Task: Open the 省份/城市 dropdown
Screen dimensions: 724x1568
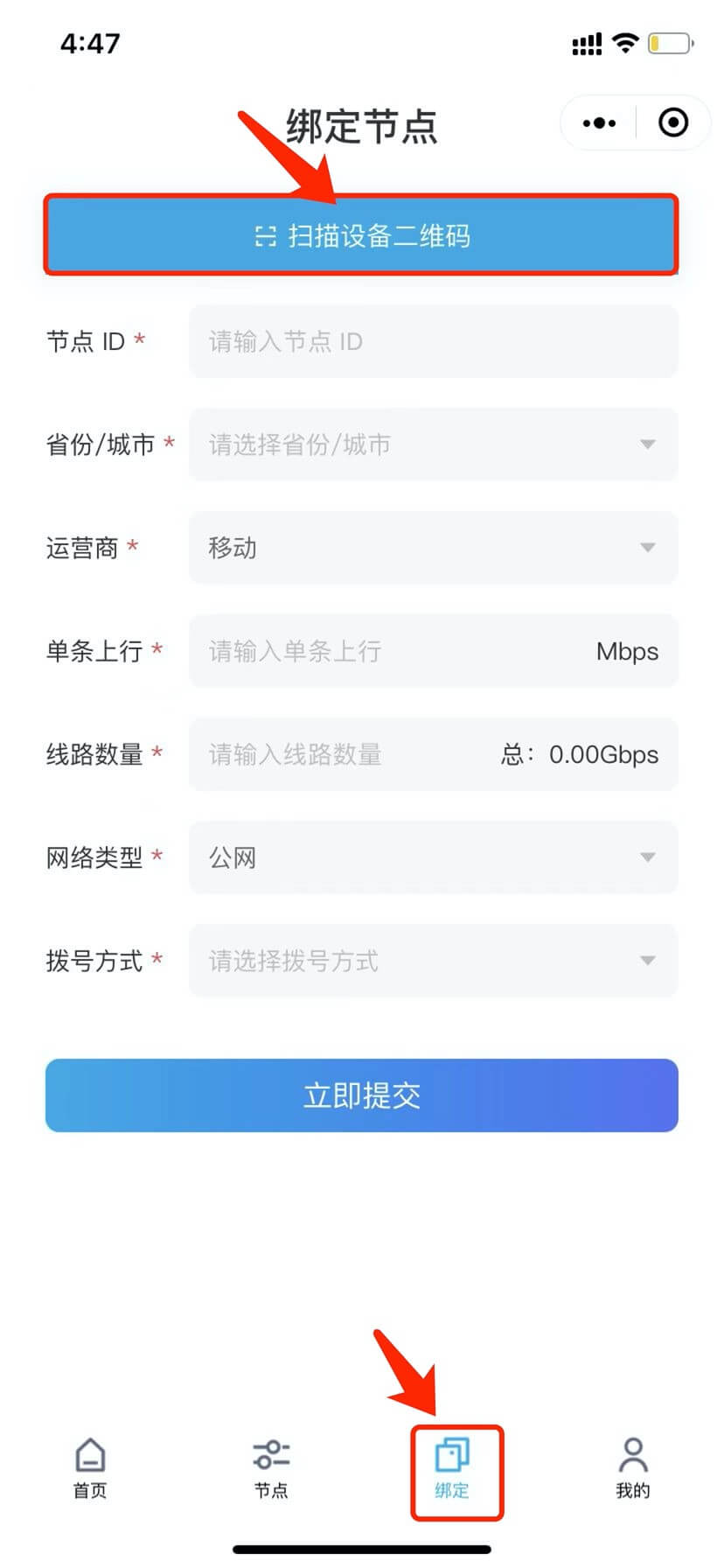Action: [433, 444]
